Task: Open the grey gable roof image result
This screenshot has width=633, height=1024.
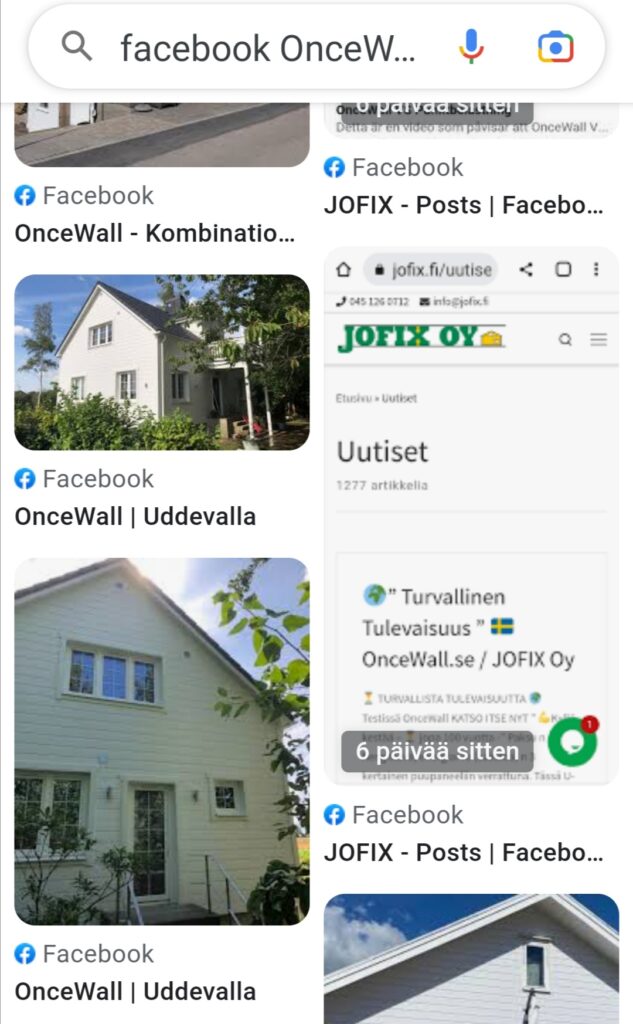Action: tap(471, 958)
